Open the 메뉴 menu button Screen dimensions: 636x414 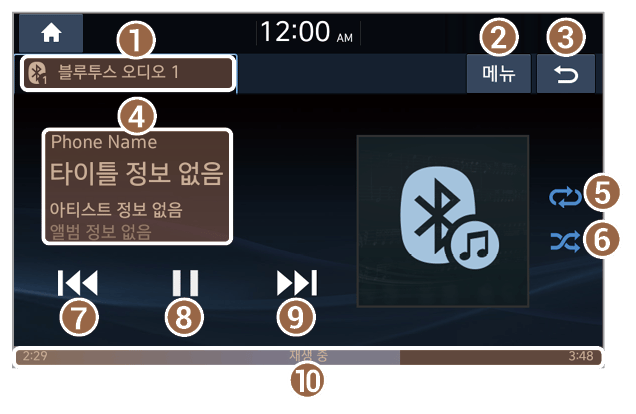[498, 74]
